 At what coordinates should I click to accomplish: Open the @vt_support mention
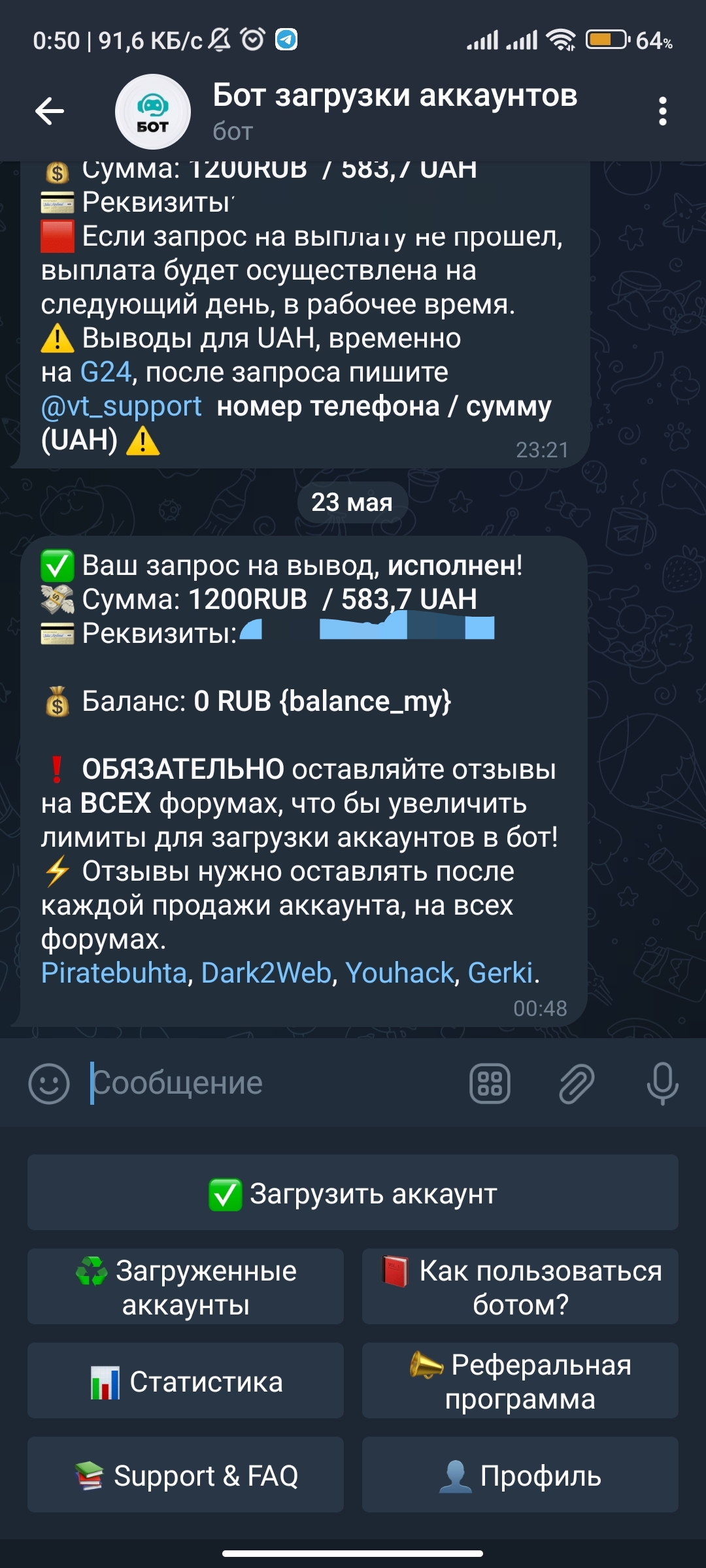122,406
